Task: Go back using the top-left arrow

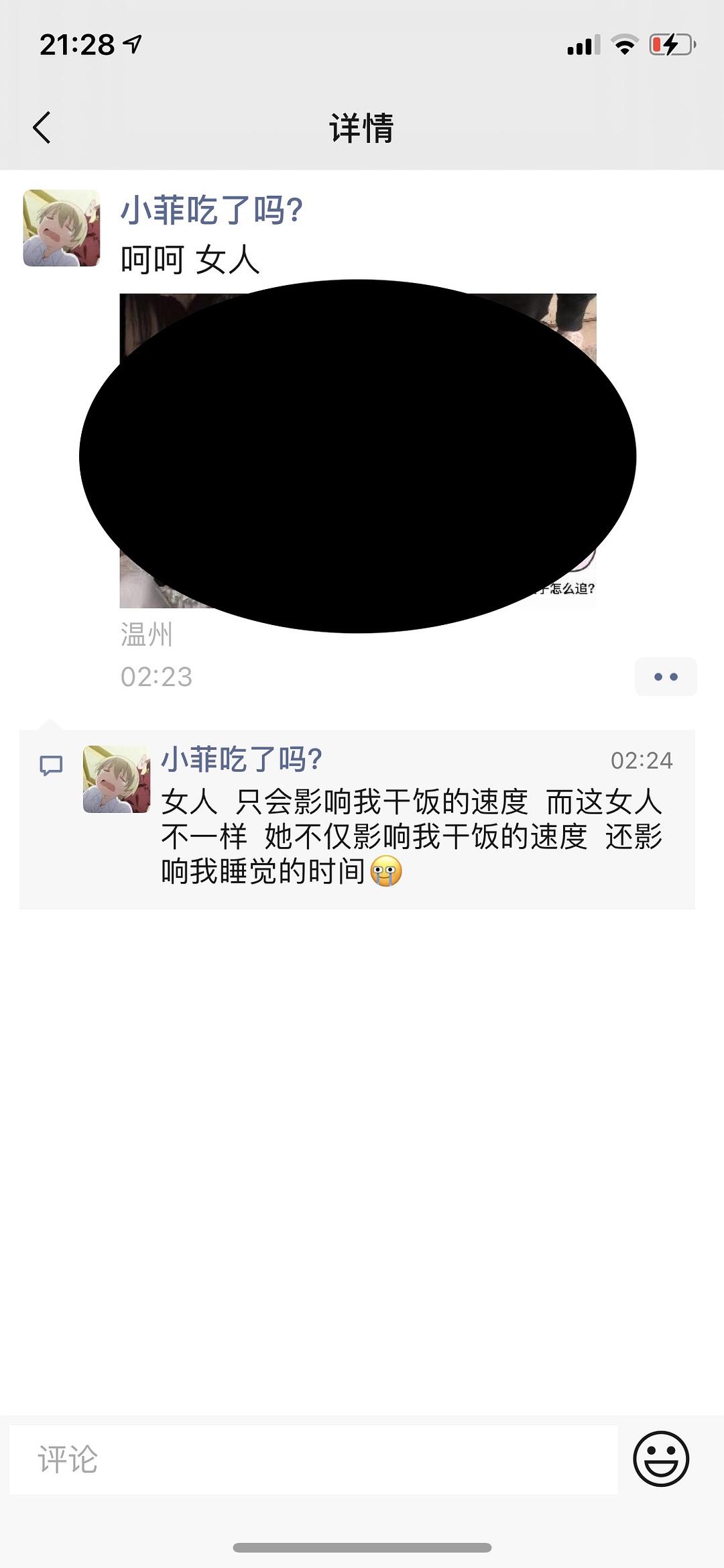Action: click(42, 127)
